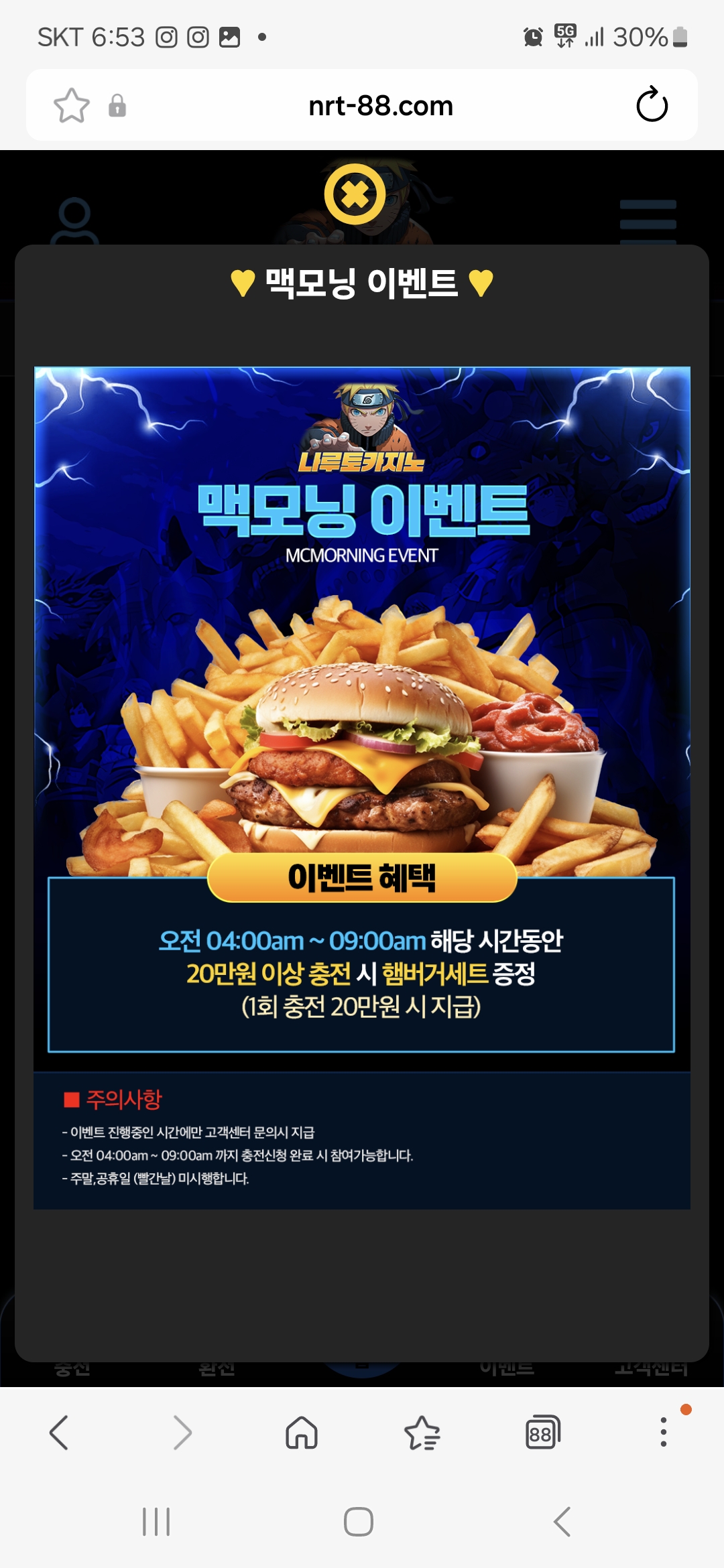The image size is (724, 1568).
Task: Open recent apps from the navigation bar
Action: click(156, 1522)
